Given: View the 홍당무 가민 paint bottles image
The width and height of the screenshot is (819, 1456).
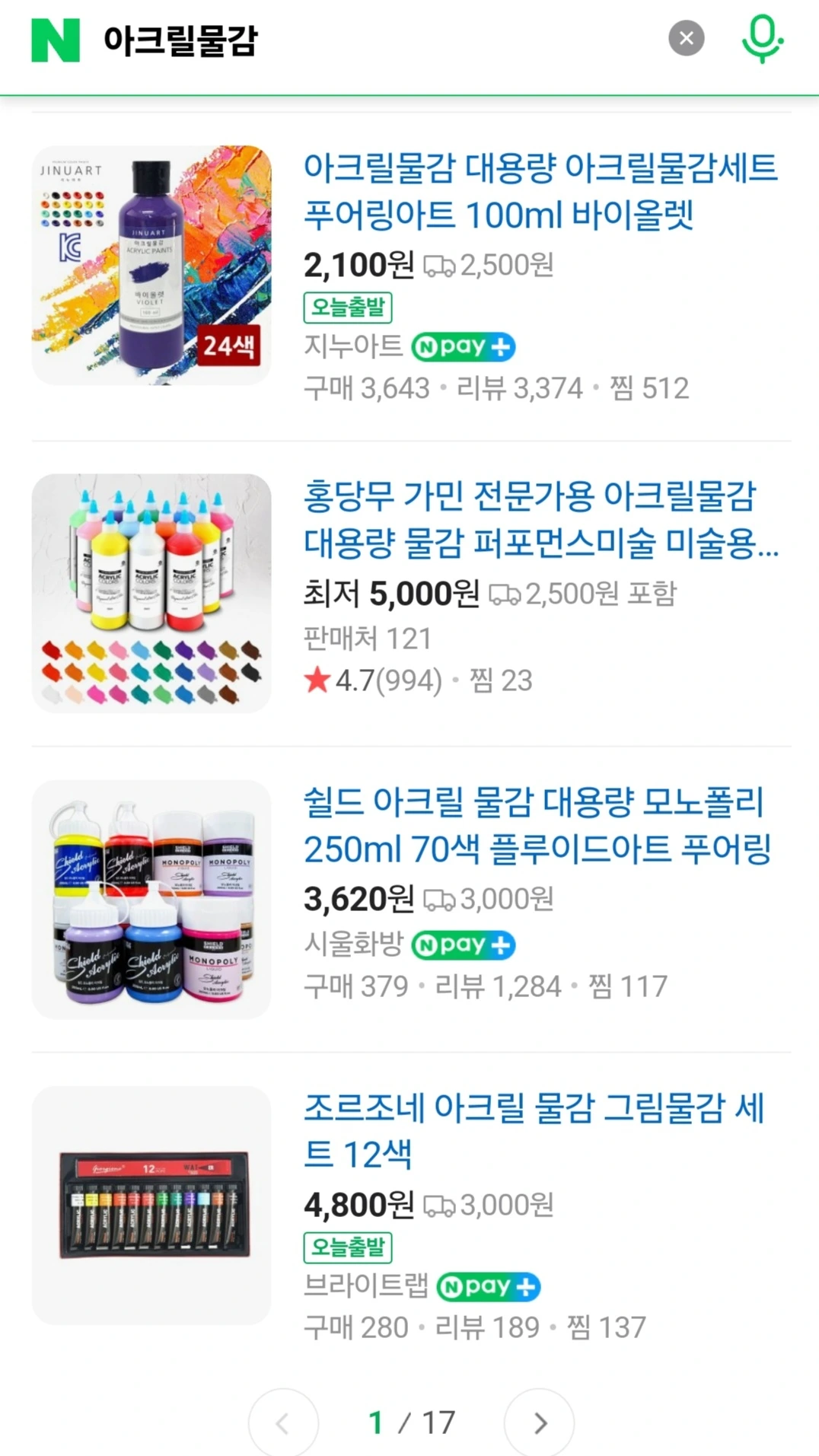Looking at the screenshot, I should (151, 593).
